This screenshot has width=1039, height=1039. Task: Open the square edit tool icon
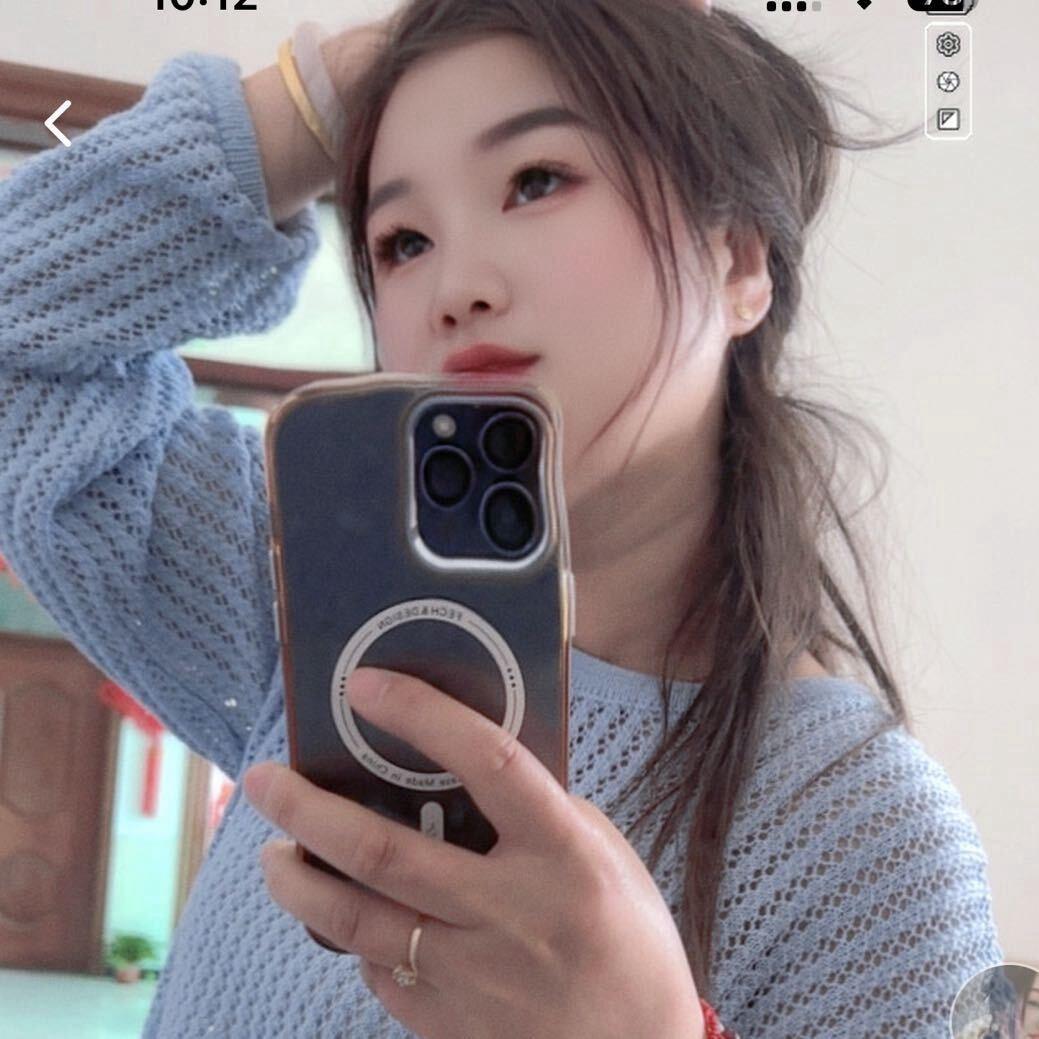click(x=948, y=120)
